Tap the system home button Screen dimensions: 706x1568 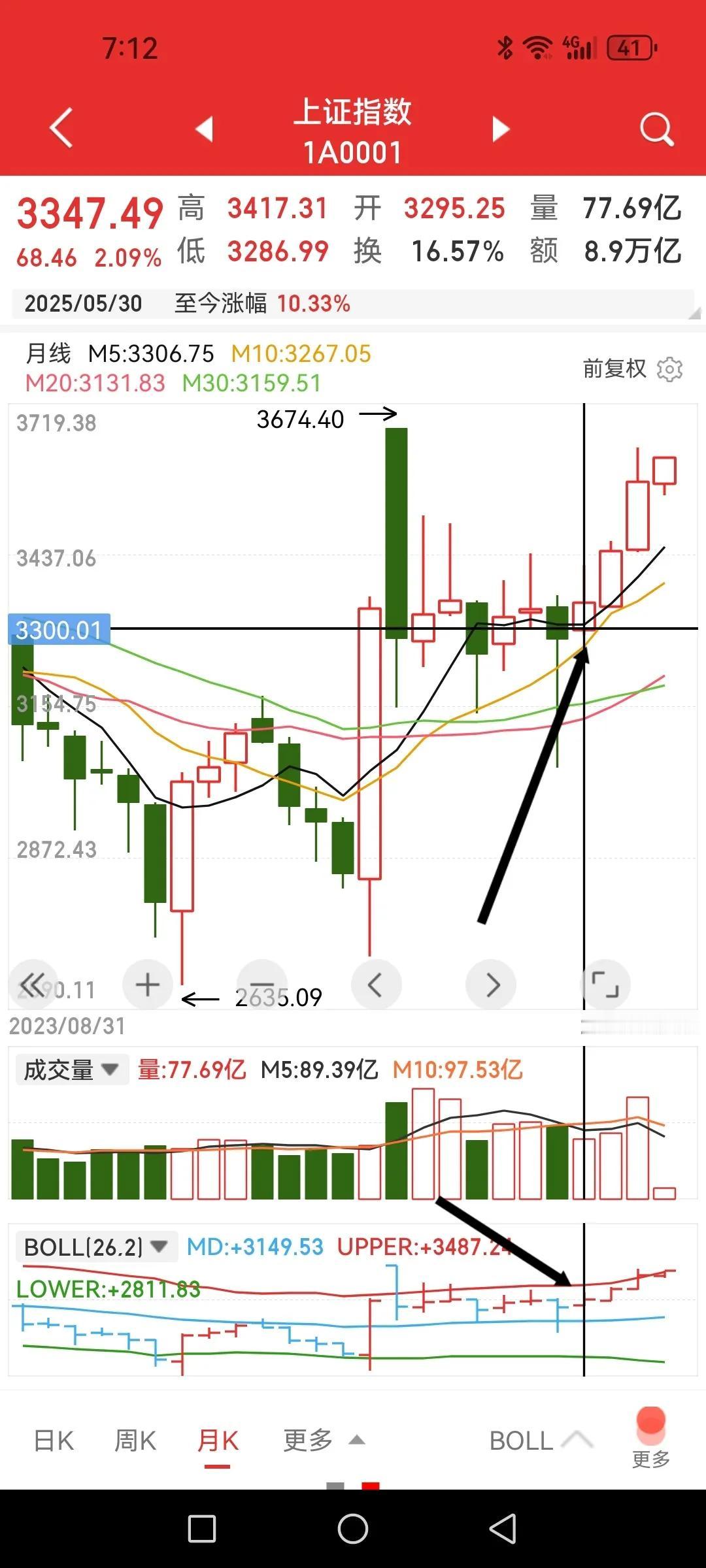click(353, 1529)
